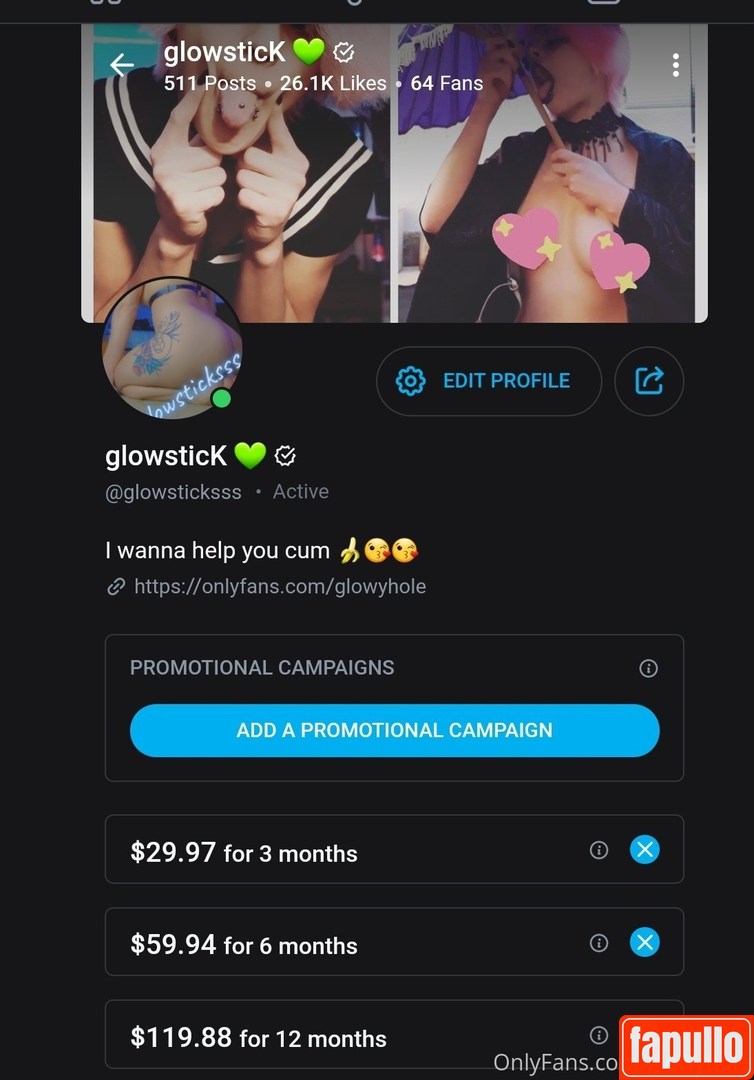
Task: View info for the 6 months bundle
Action: tap(599, 942)
